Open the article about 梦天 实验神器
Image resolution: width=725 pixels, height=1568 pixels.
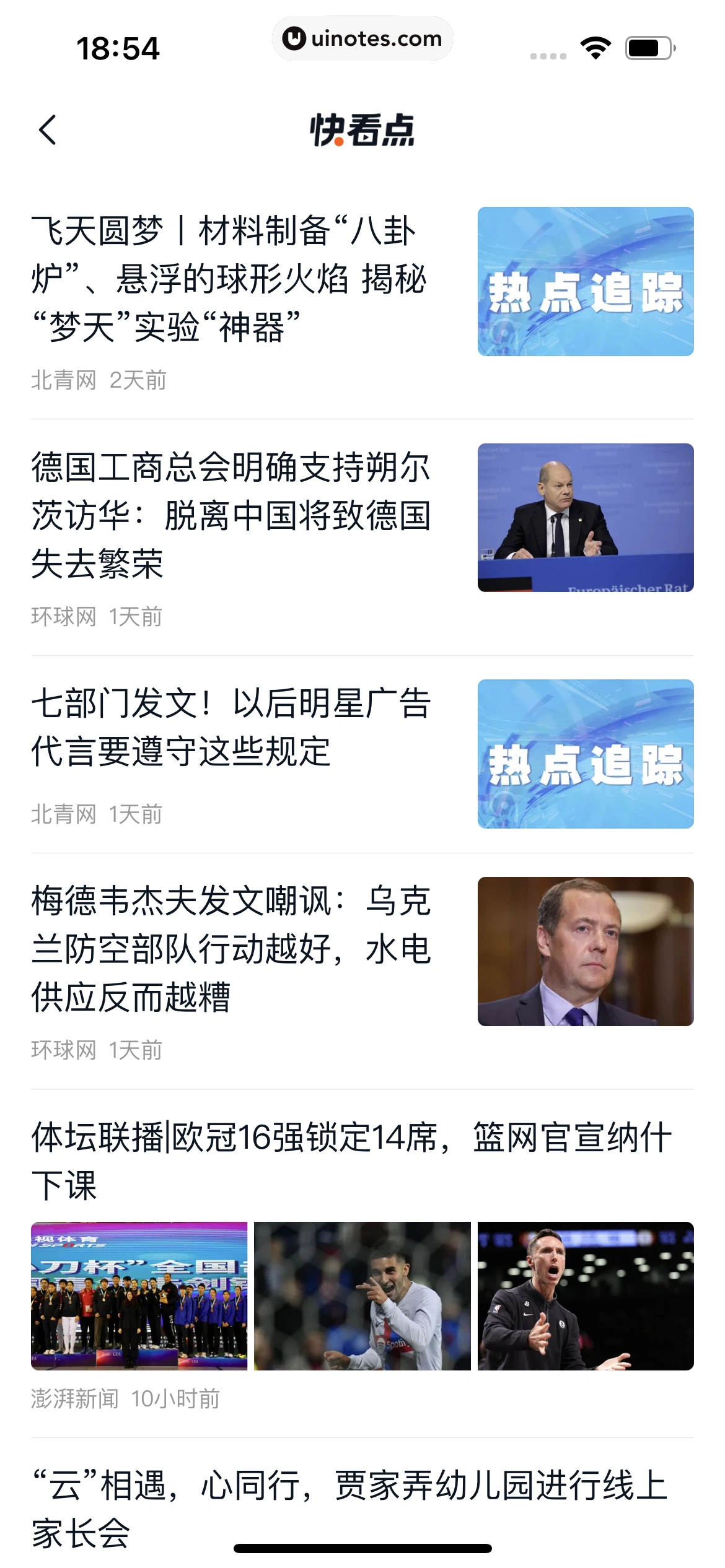[229, 279]
